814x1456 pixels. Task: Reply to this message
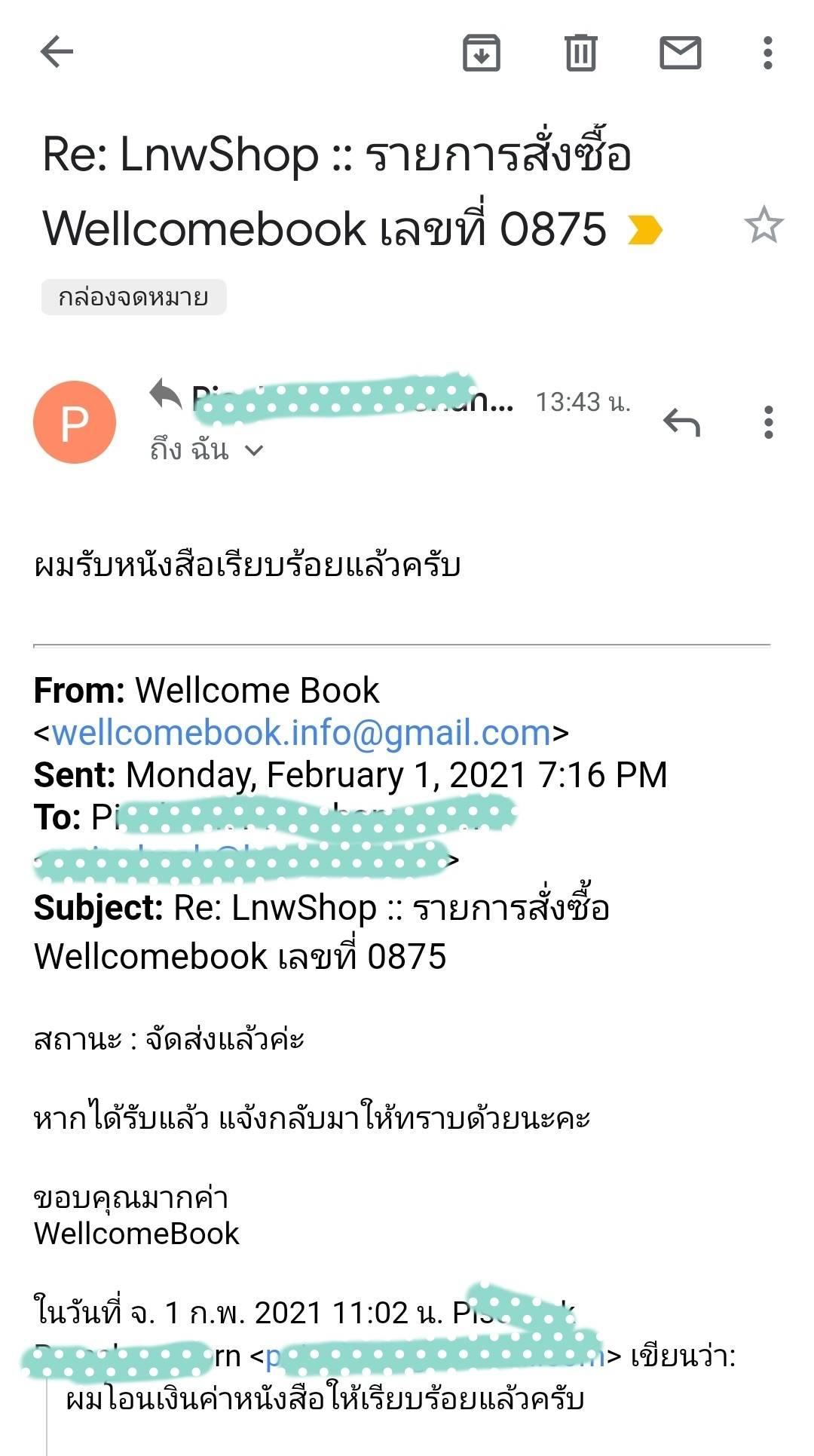click(x=681, y=422)
